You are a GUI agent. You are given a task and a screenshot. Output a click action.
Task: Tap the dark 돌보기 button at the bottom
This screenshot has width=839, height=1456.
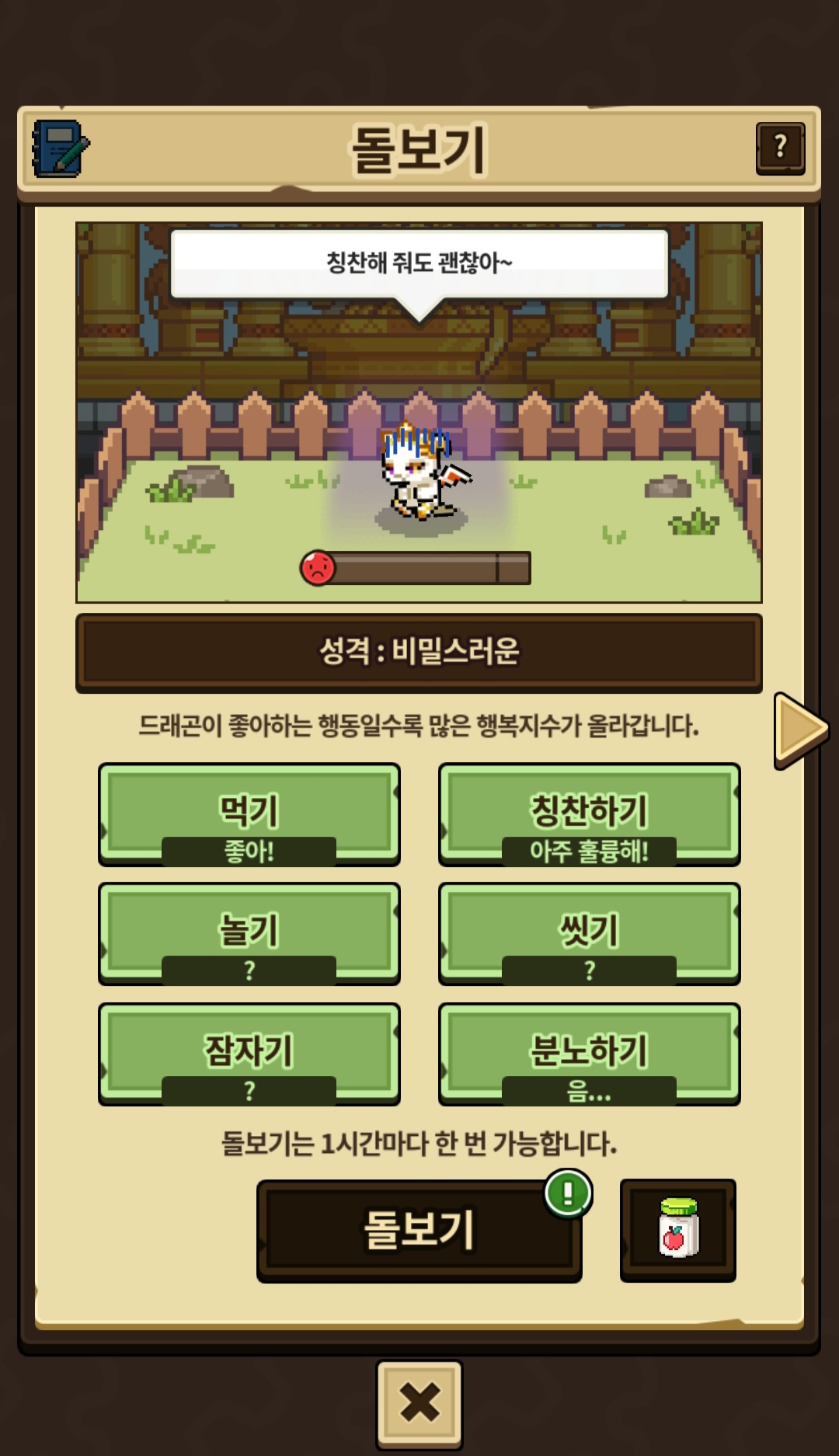419,1230
